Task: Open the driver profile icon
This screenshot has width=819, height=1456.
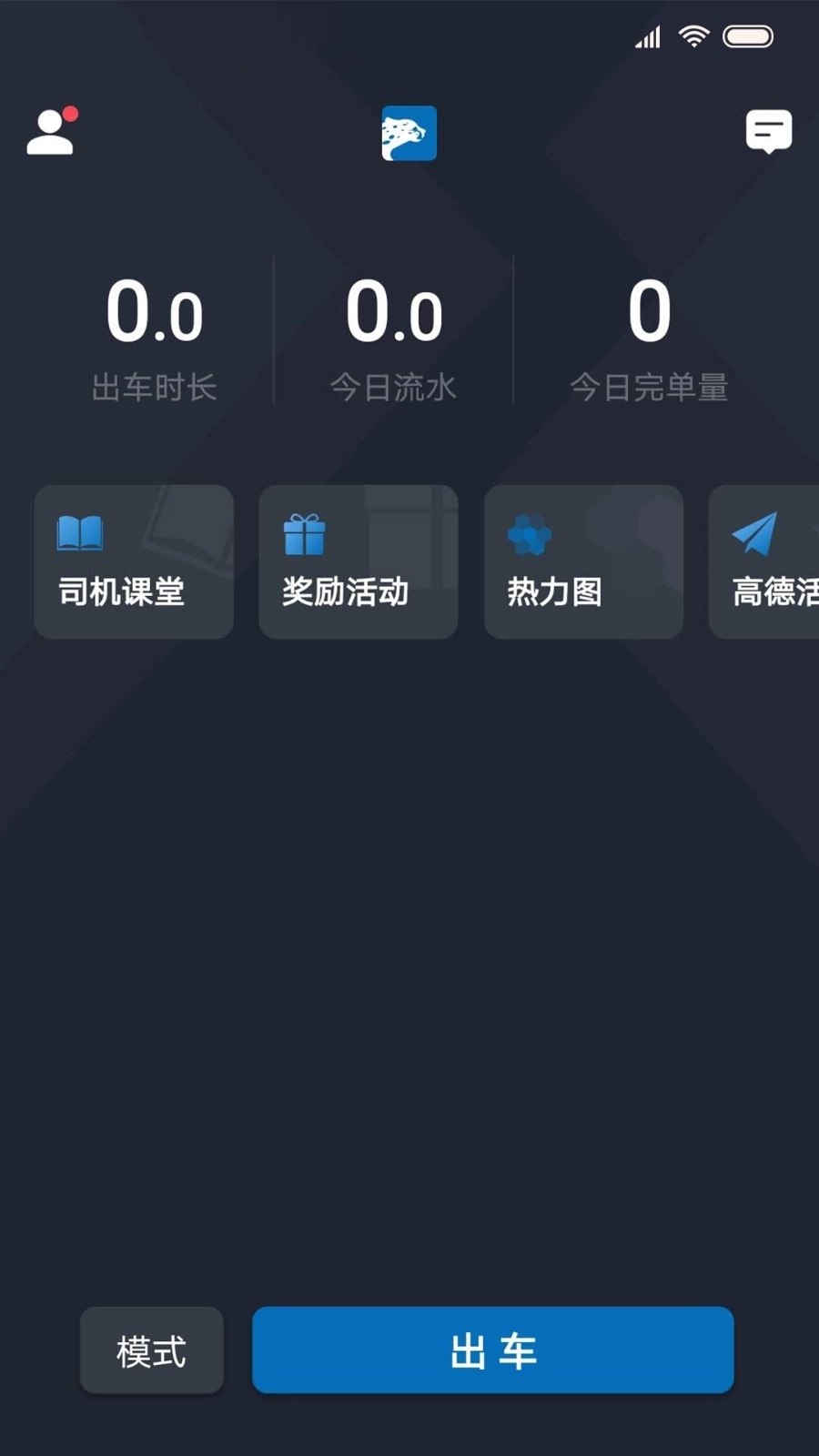Action: coord(50,132)
